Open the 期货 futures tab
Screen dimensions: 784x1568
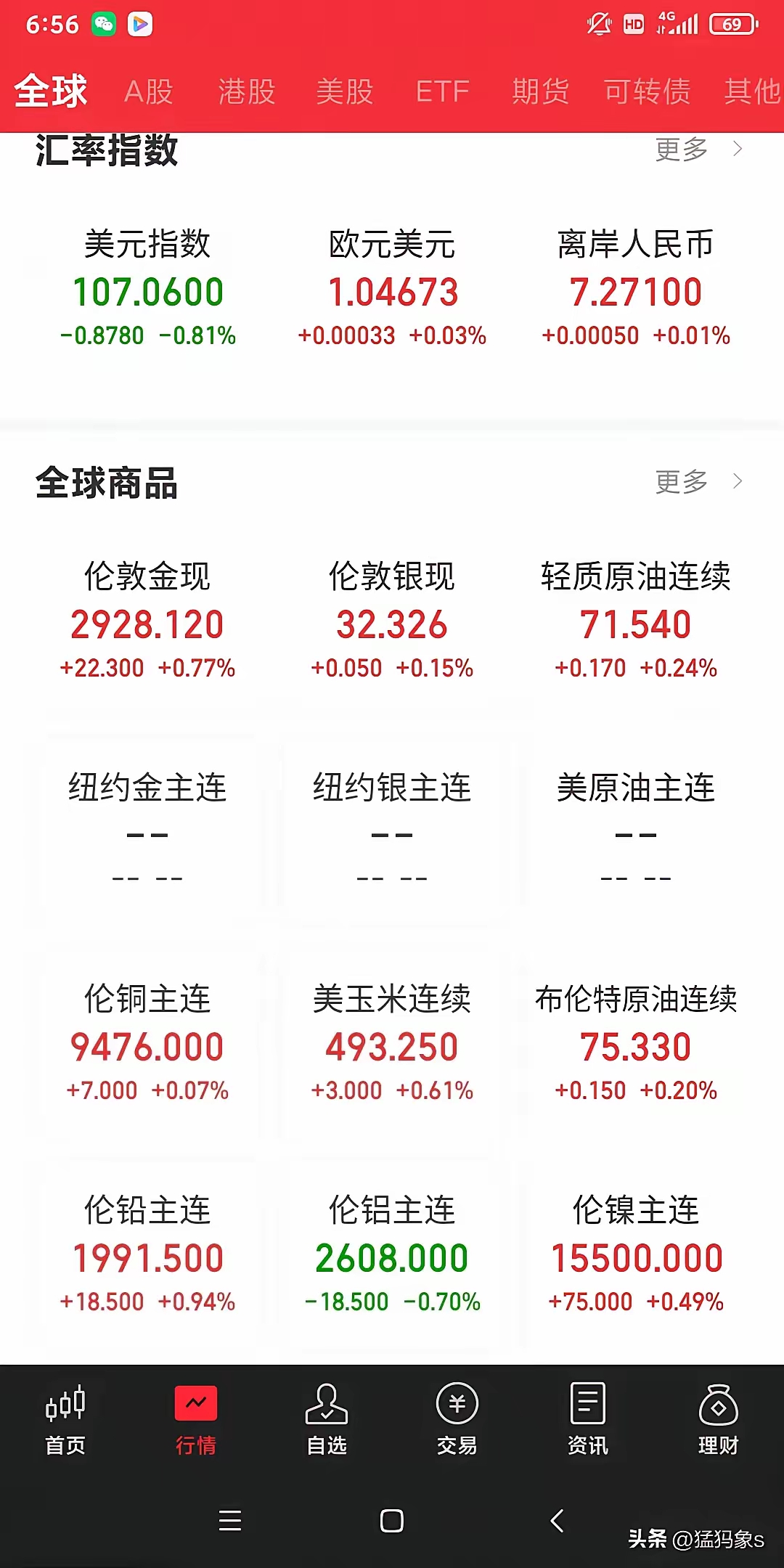[x=540, y=91]
